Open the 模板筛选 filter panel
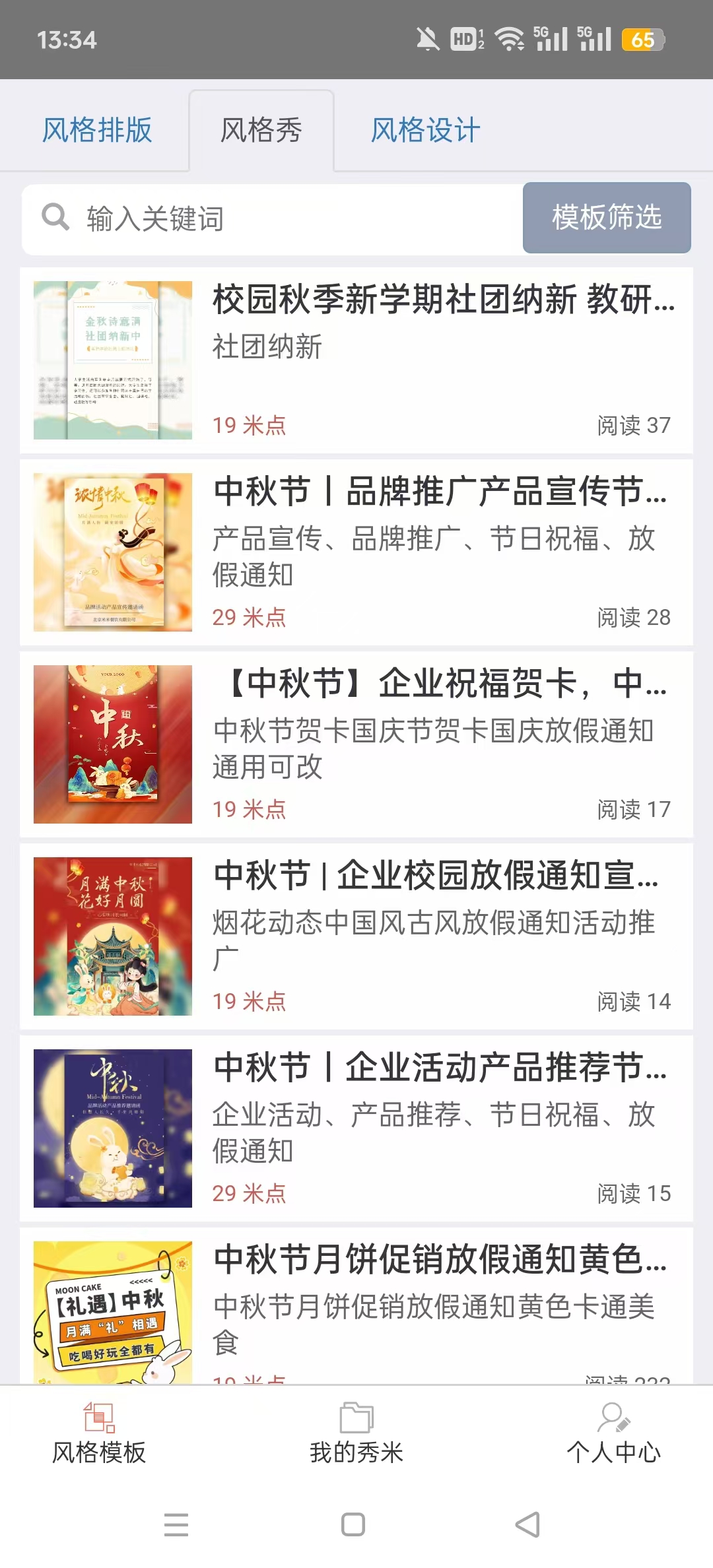Viewport: 713px width, 1568px height. tap(606, 218)
